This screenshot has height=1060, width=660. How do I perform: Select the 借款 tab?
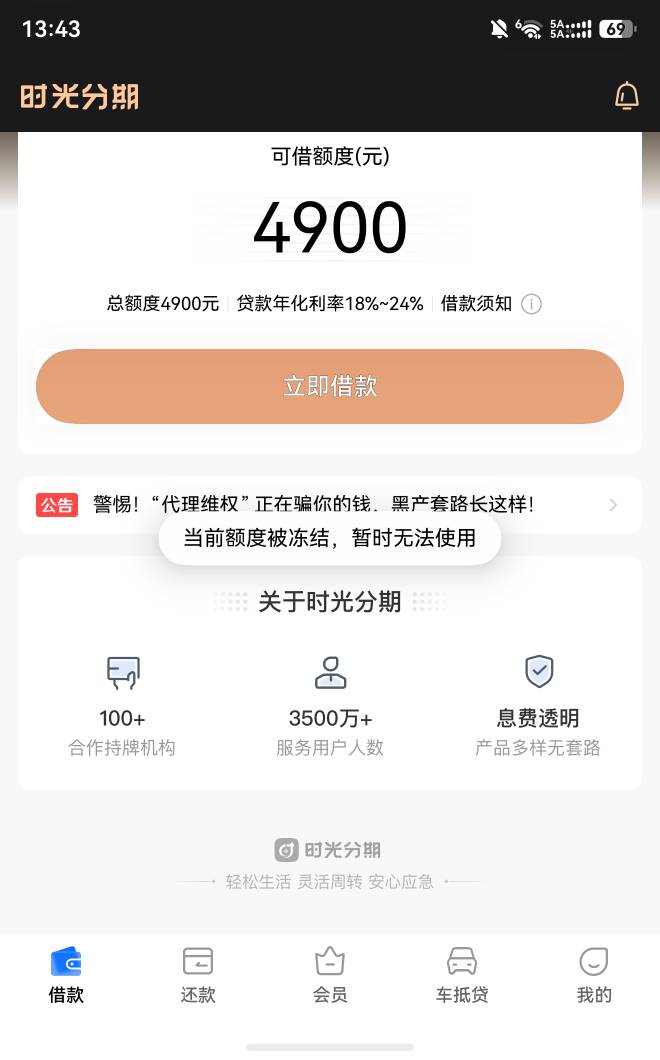tap(66, 975)
